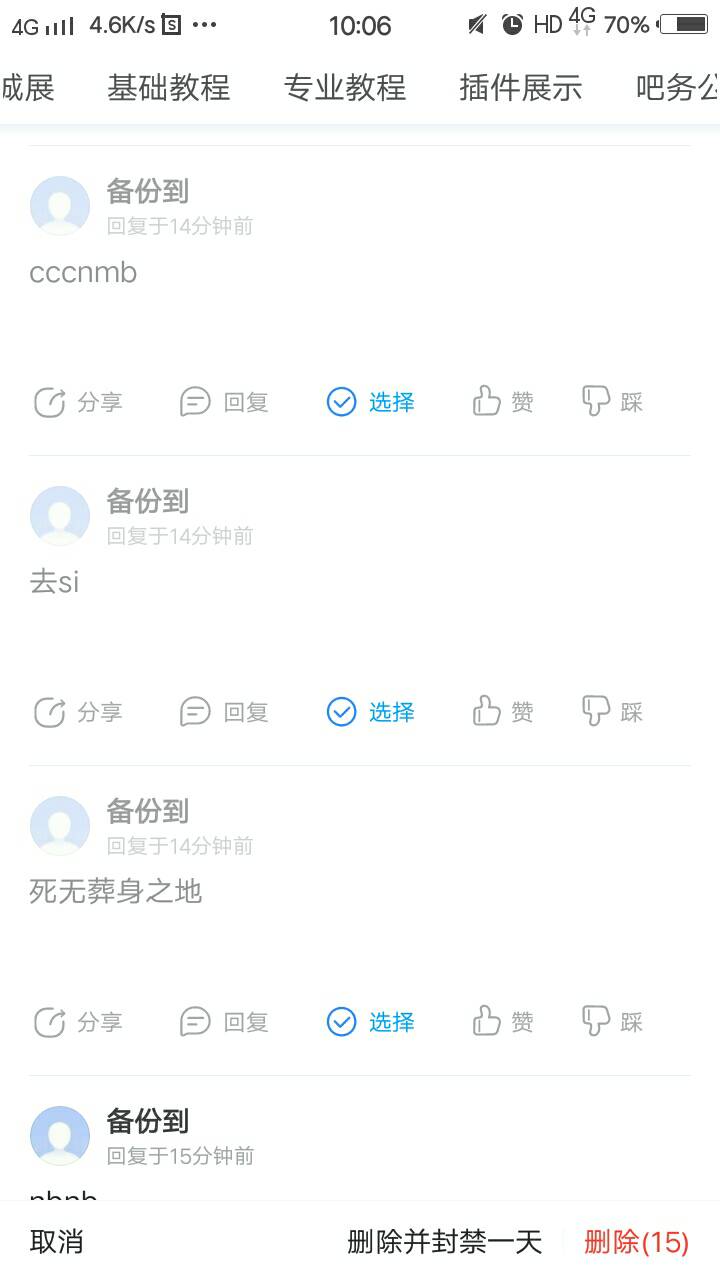This screenshot has width=720, height=1280.
Task: Cancel selection with 取消
Action: 56,1242
